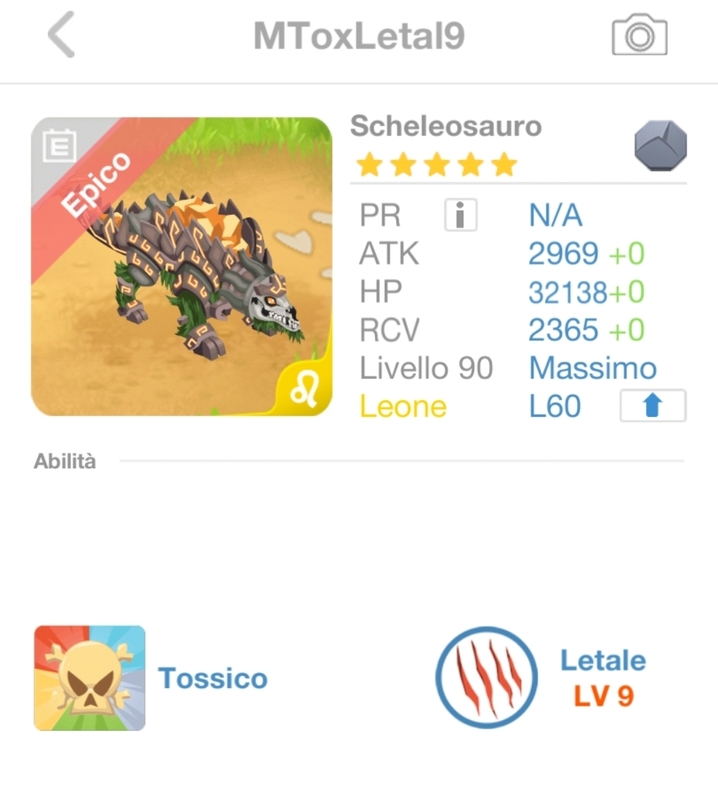This screenshot has width=718, height=800.
Task: Open the PR info icon
Action: 460,215
